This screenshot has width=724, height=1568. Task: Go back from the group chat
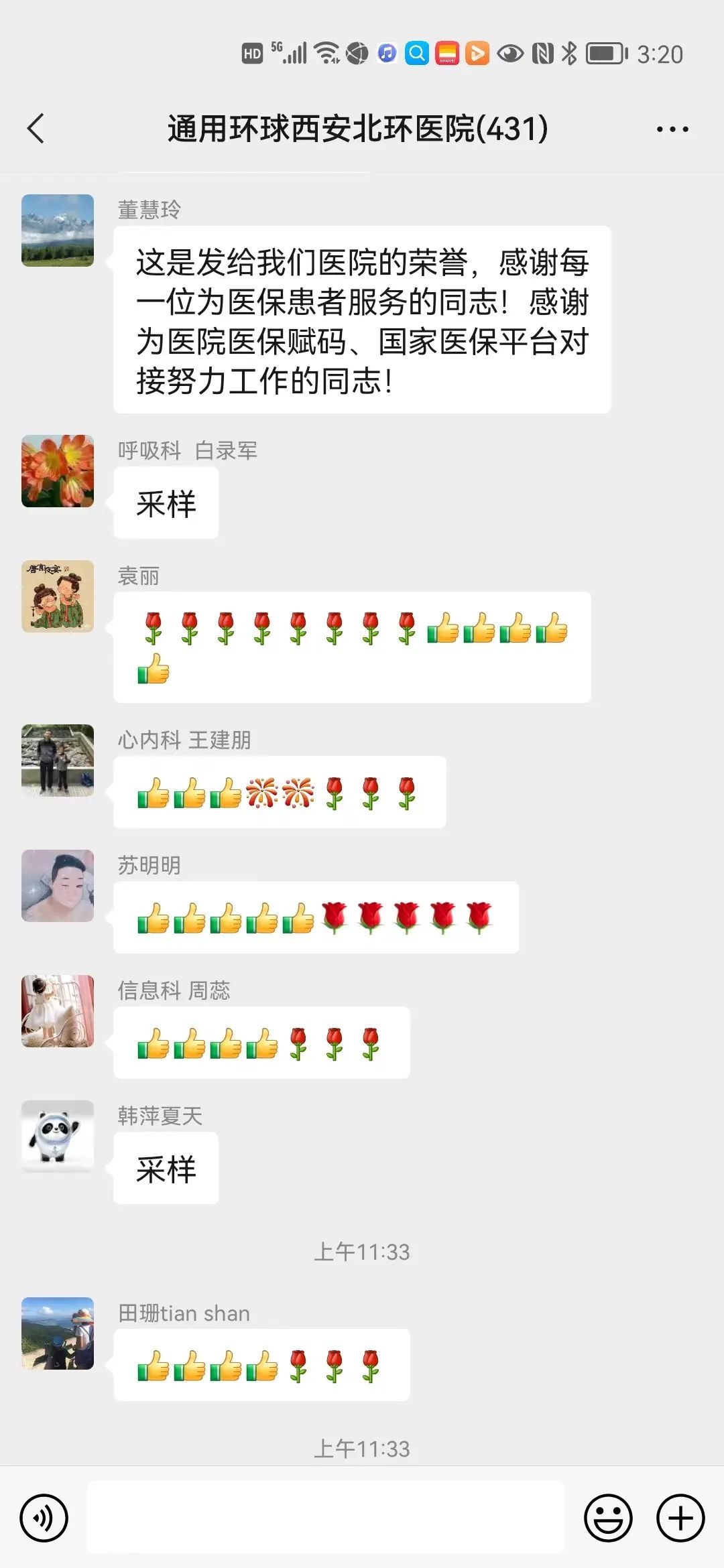click(x=36, y=129)
